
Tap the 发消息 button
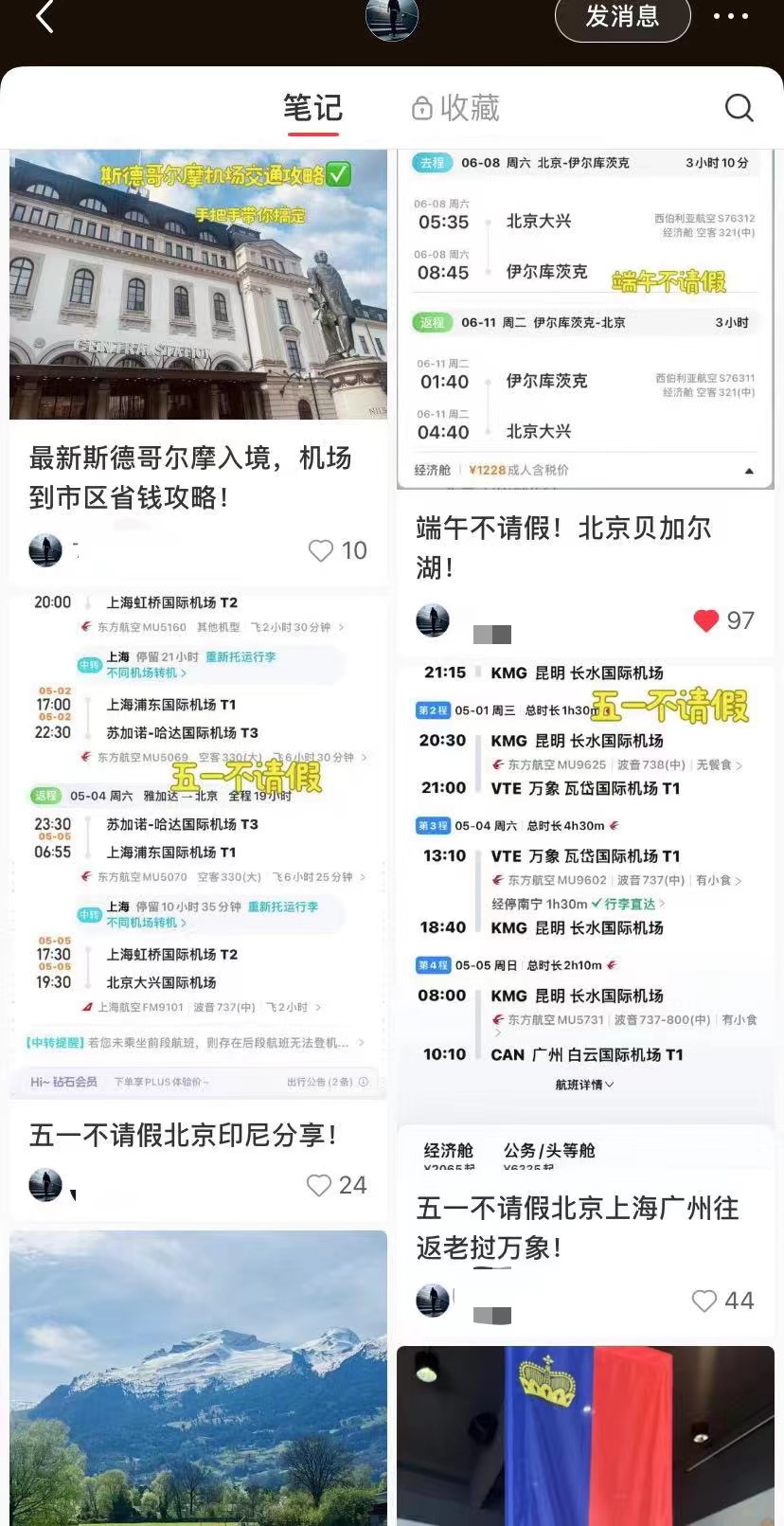(x=622, y=17)
